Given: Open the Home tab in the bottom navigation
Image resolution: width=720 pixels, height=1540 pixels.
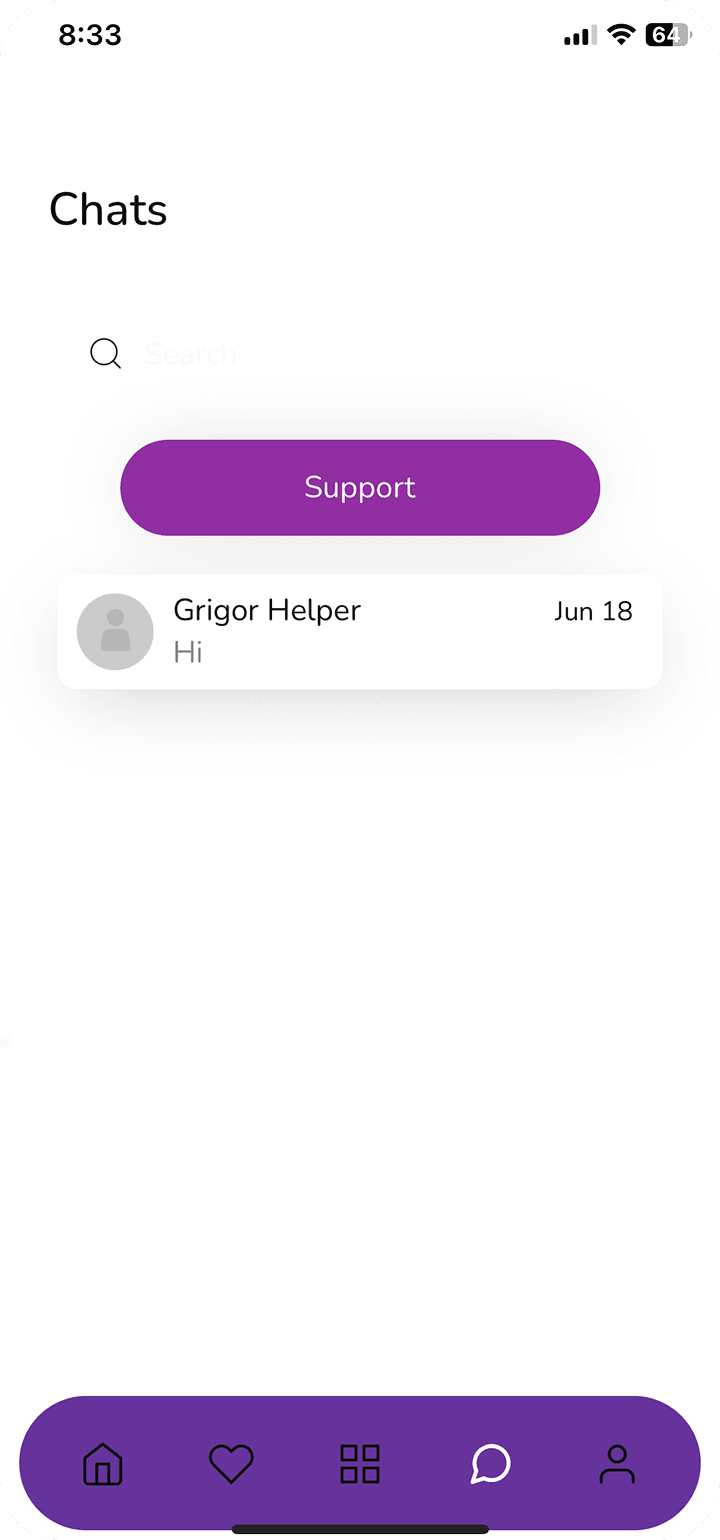Looking at the screenshot, I should tap(102, 1463).
